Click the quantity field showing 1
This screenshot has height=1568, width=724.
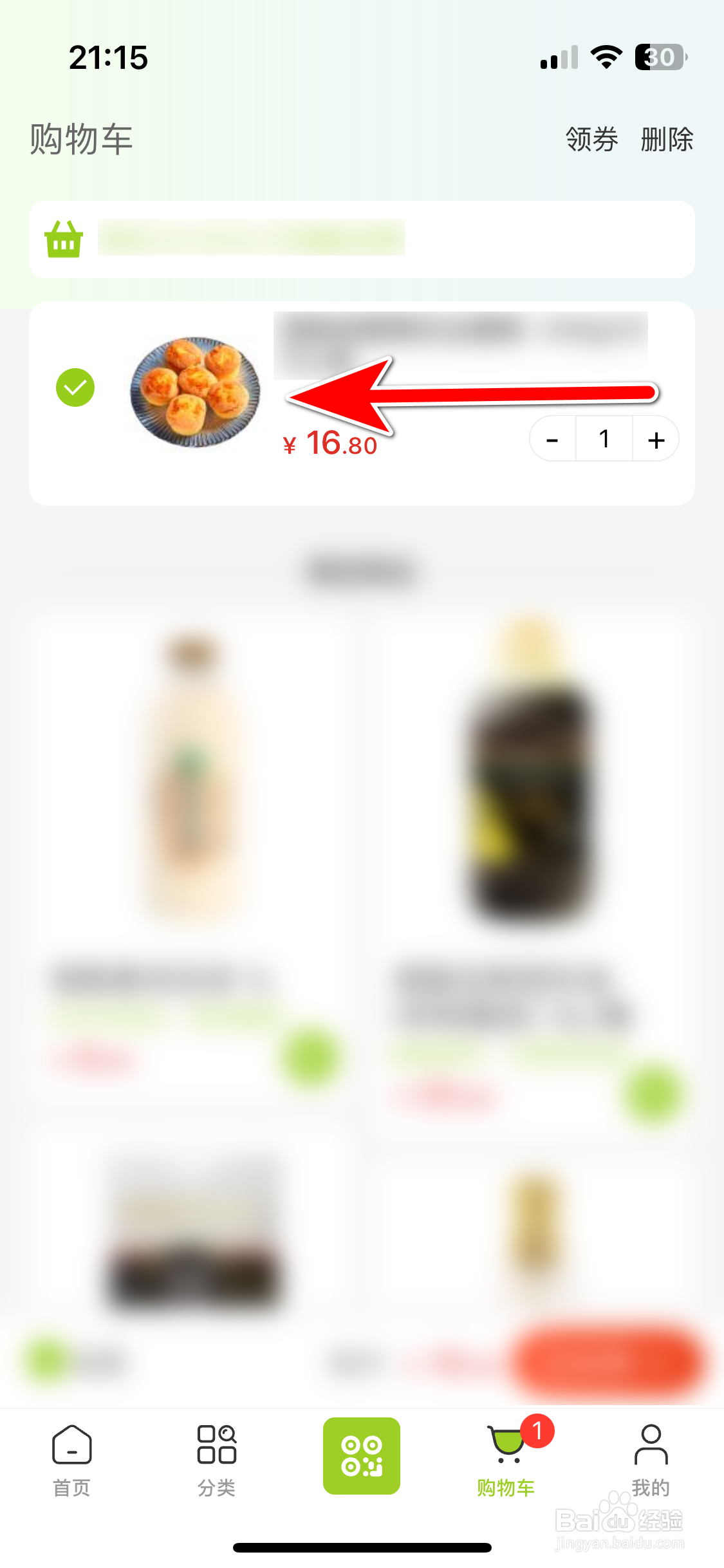click(x=604, y=438)
